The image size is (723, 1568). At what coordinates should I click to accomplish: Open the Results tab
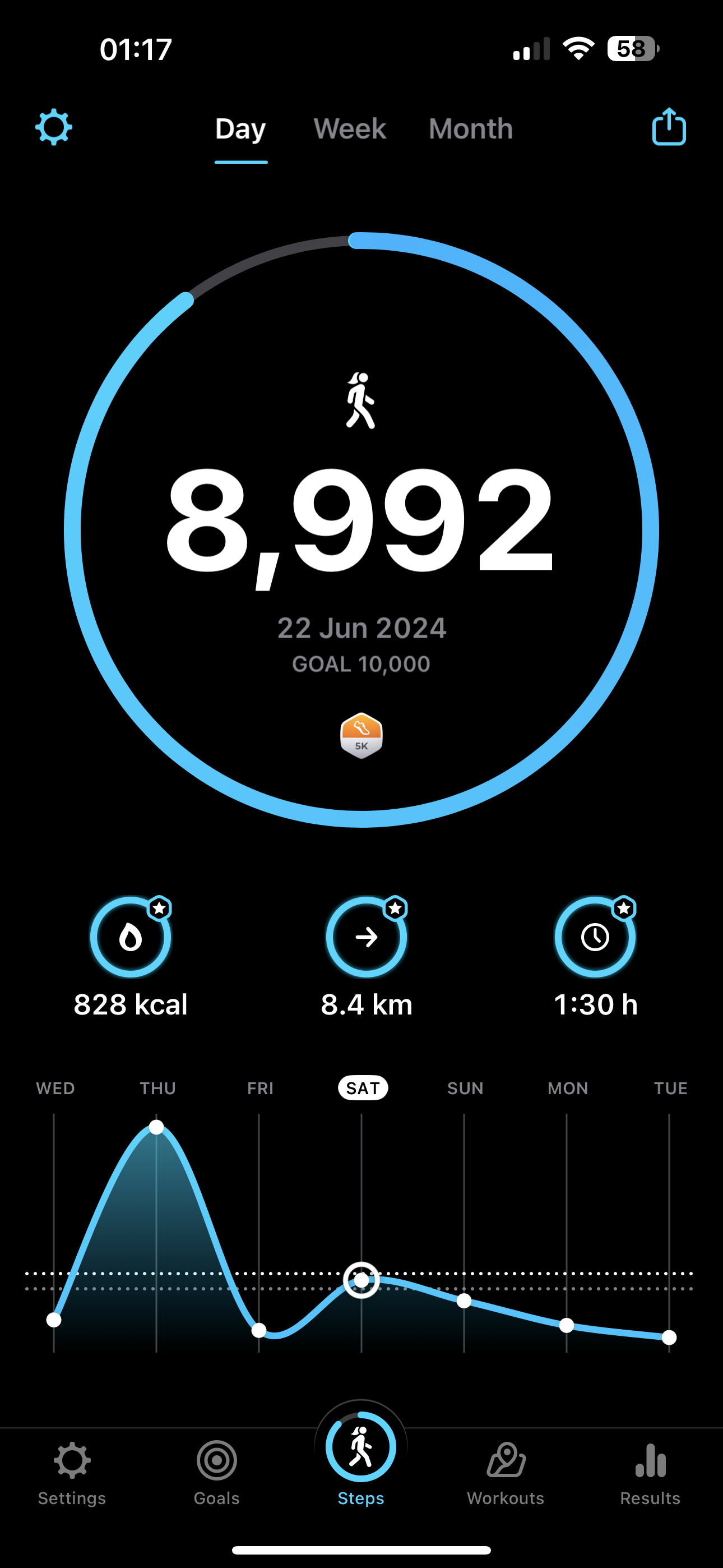point(650,1473)
